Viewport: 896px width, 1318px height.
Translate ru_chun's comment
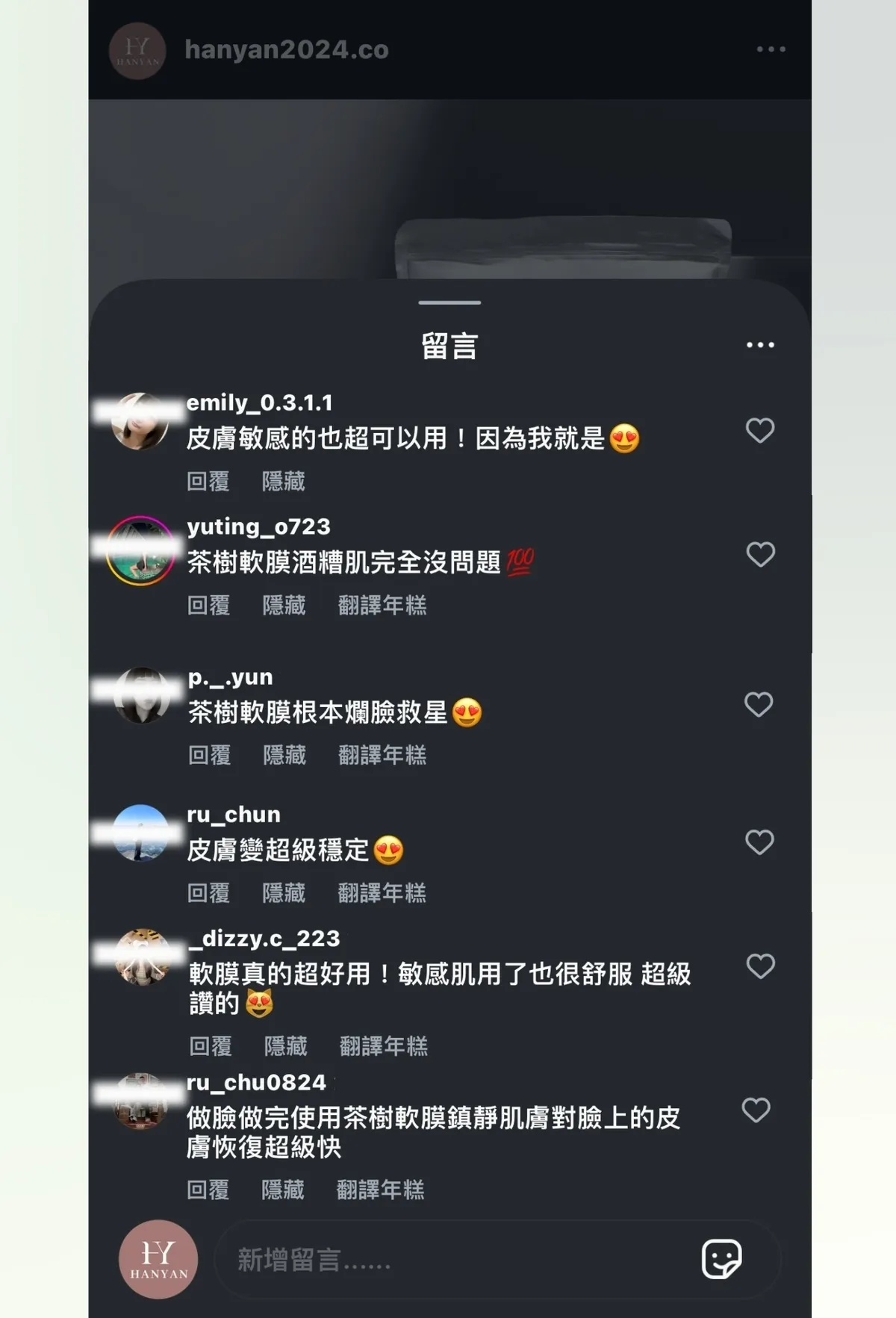pyautogui.click(x=382, y=892)
